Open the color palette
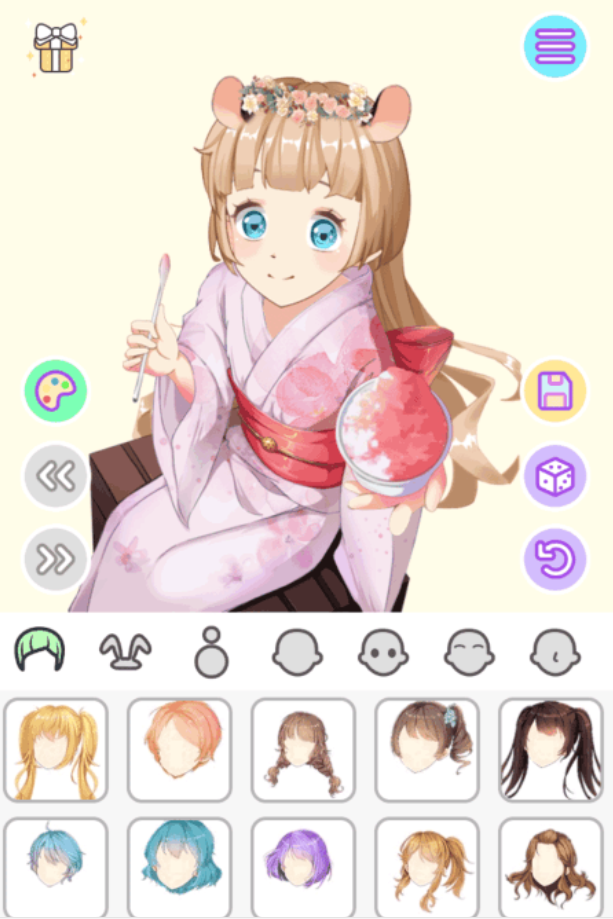Screen dimensions: 613x919 pyautogui.click(x=56, y=391)
